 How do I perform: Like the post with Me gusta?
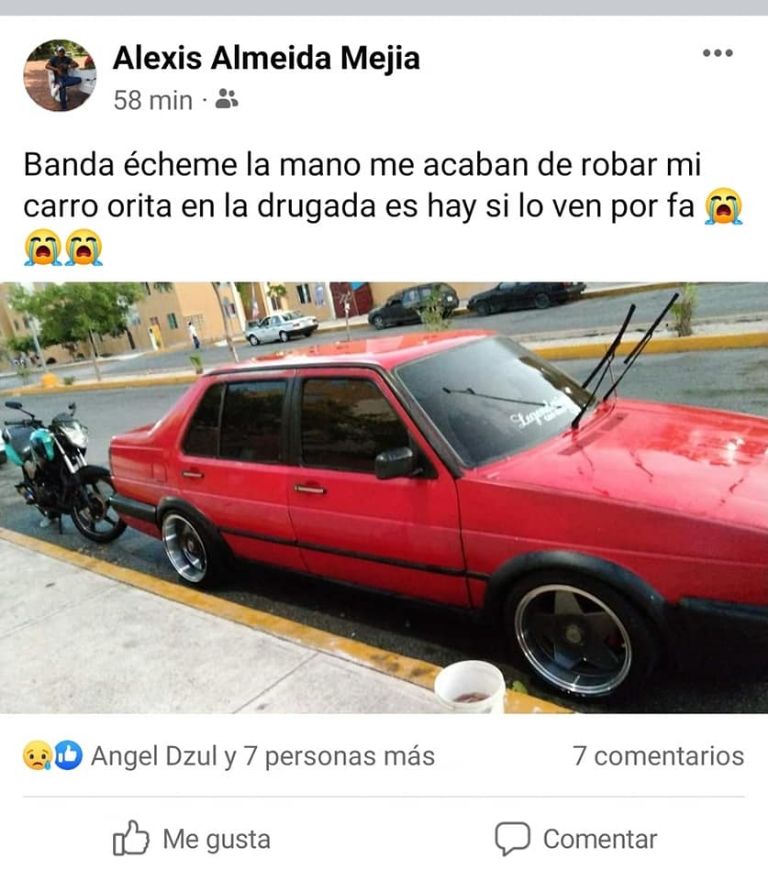click(191, 839)
